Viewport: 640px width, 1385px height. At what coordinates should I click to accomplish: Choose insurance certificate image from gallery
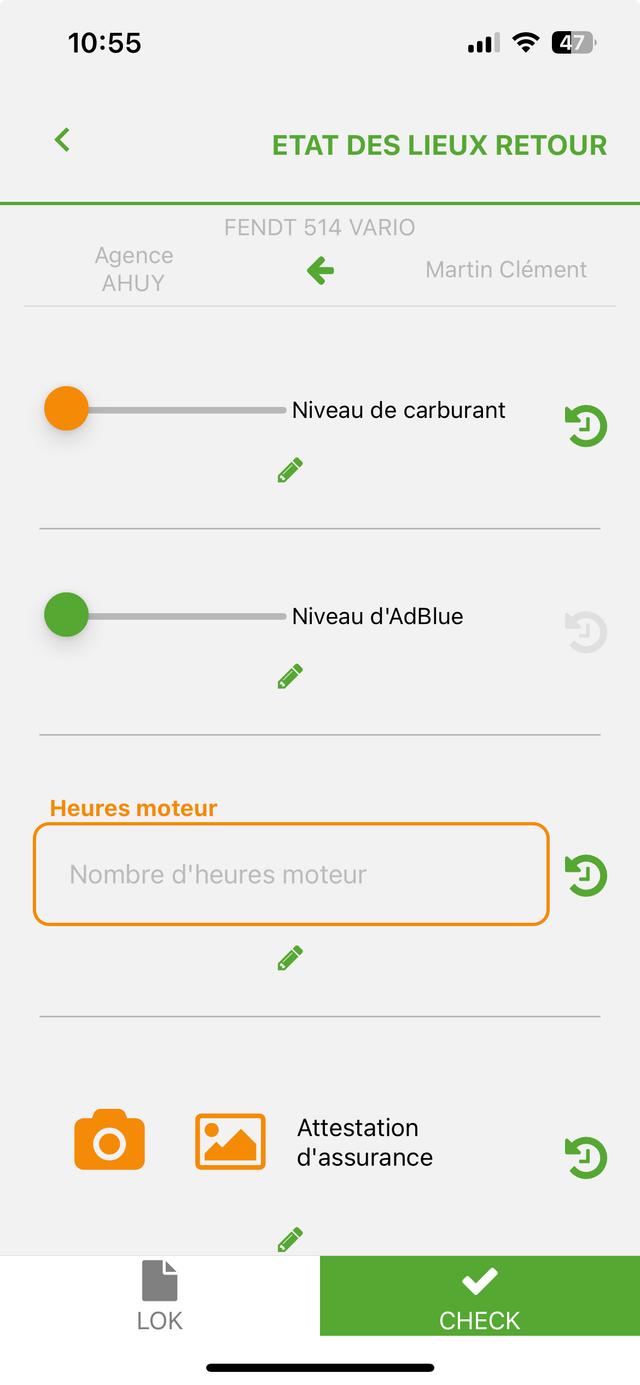point(230,1141)
